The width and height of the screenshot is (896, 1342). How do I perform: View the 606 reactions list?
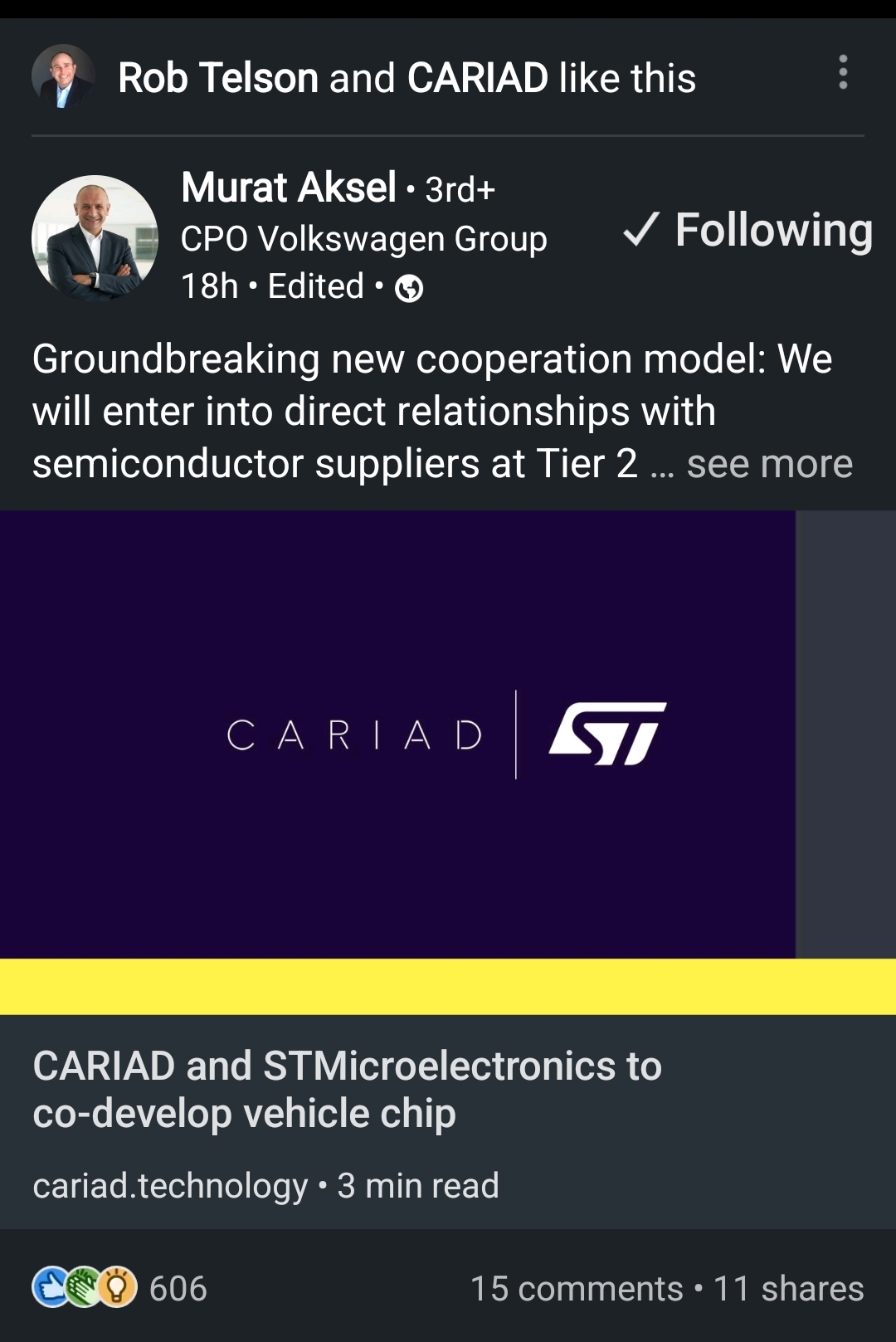click(x=121, y=1288)
